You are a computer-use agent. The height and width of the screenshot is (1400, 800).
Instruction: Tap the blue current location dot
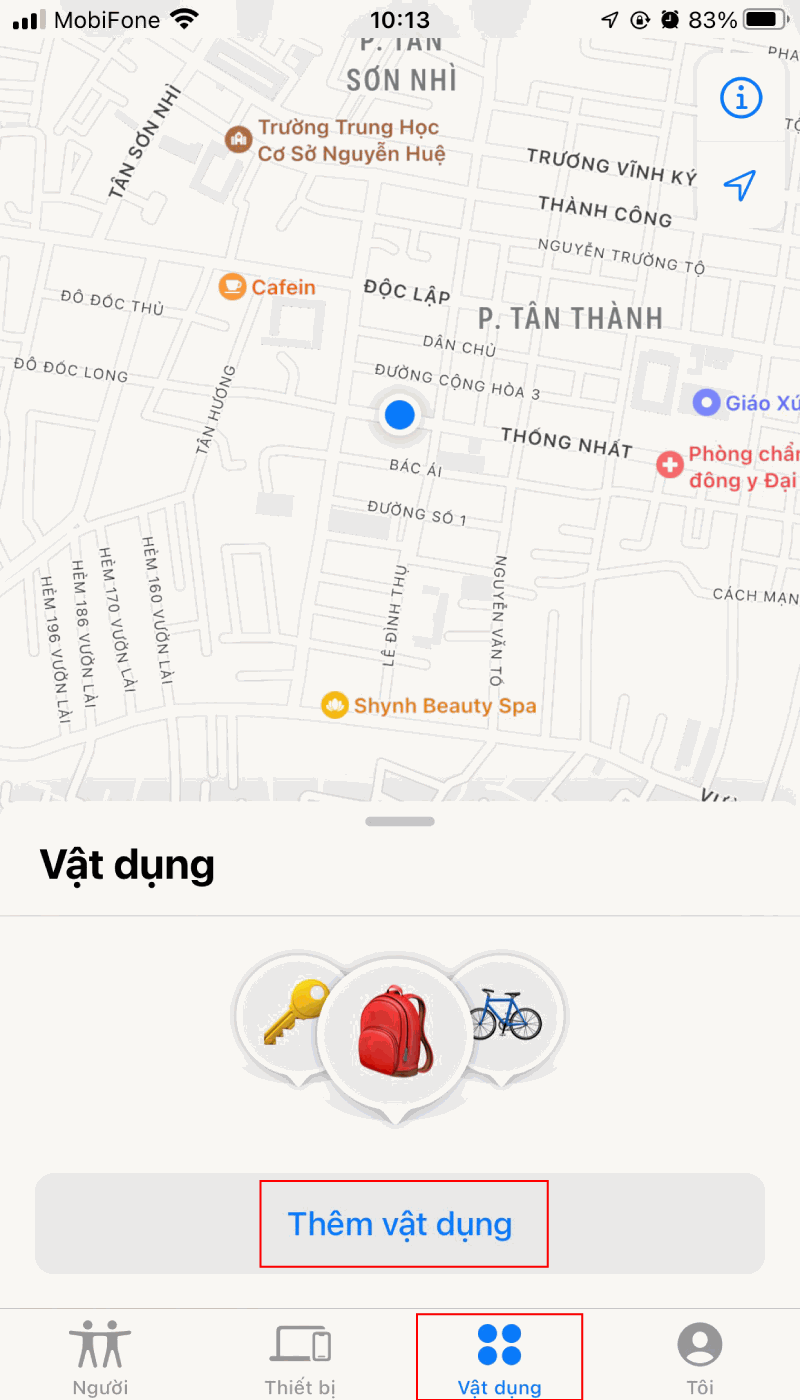399,414
